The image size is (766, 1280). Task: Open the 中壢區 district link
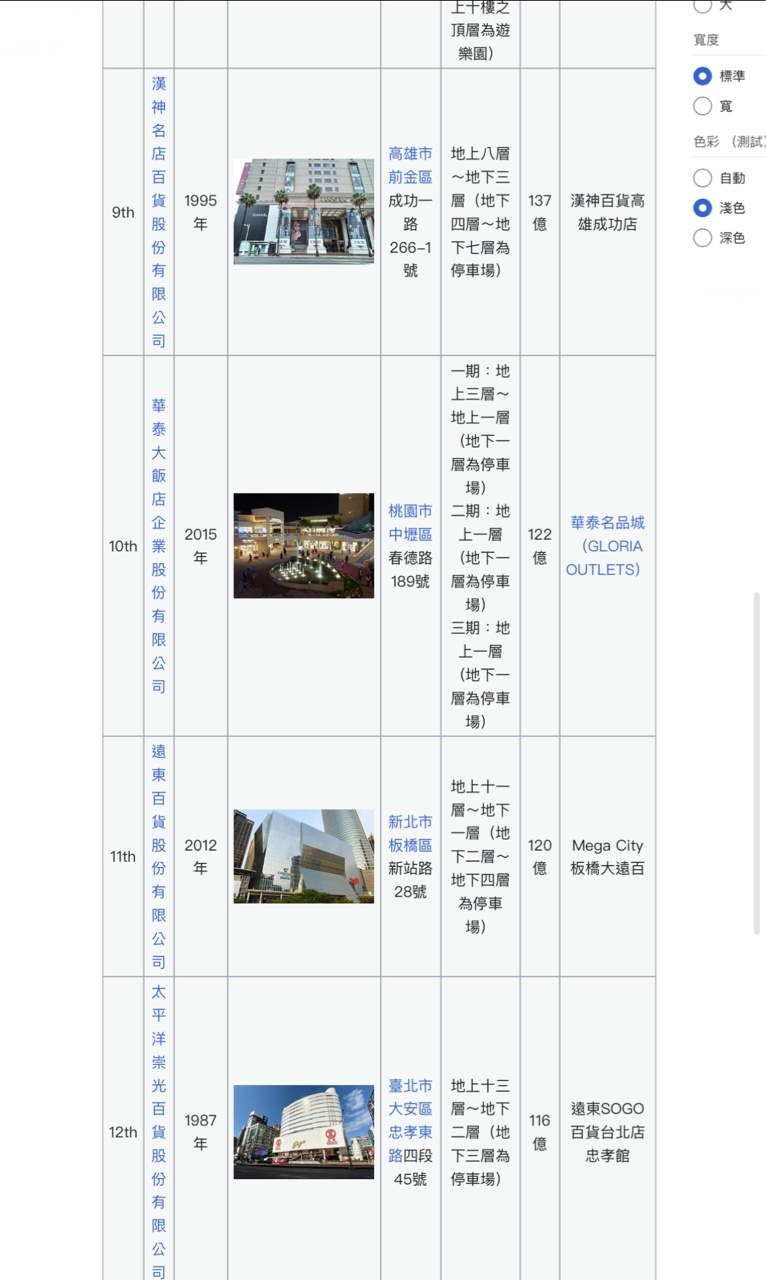[410, 534]
